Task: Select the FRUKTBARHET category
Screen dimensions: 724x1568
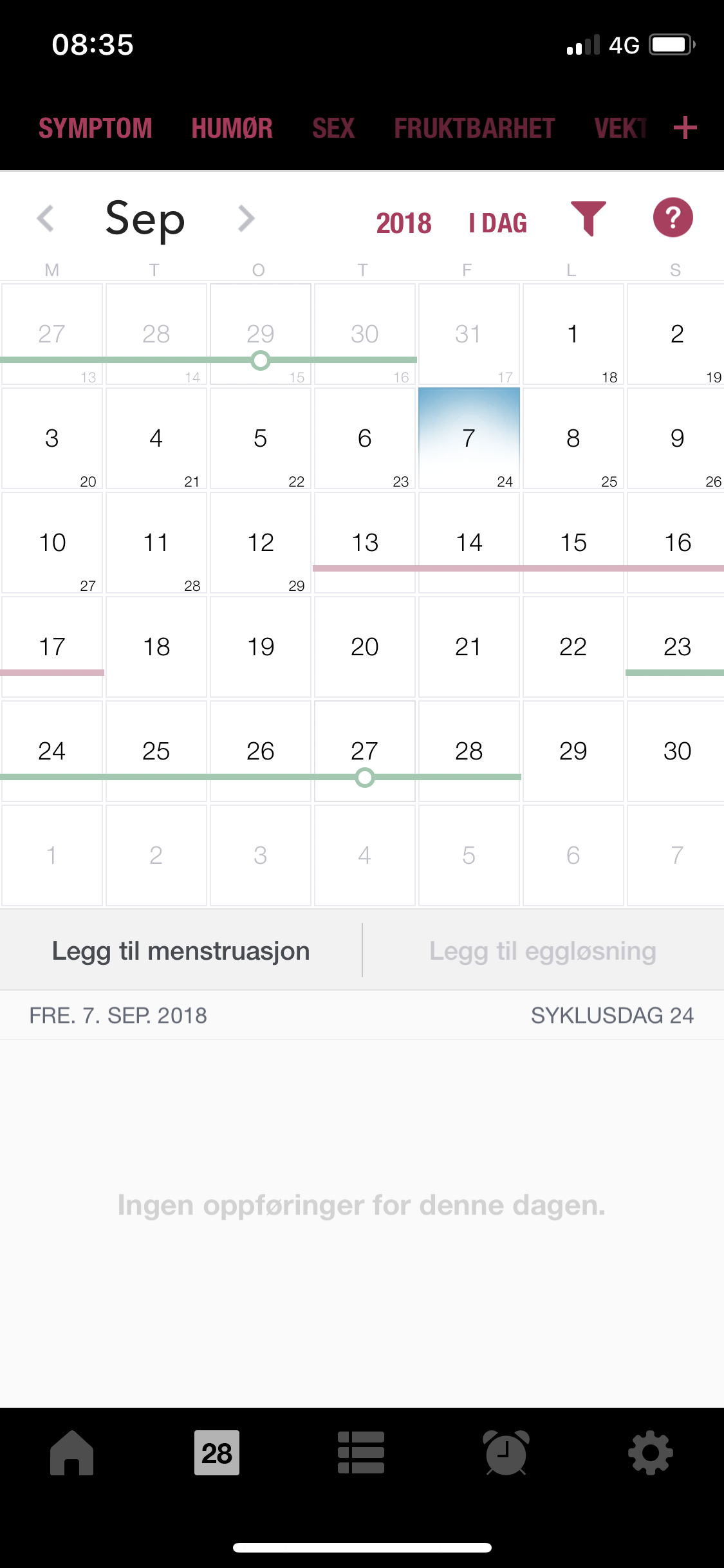Action: tap(474, 128)
